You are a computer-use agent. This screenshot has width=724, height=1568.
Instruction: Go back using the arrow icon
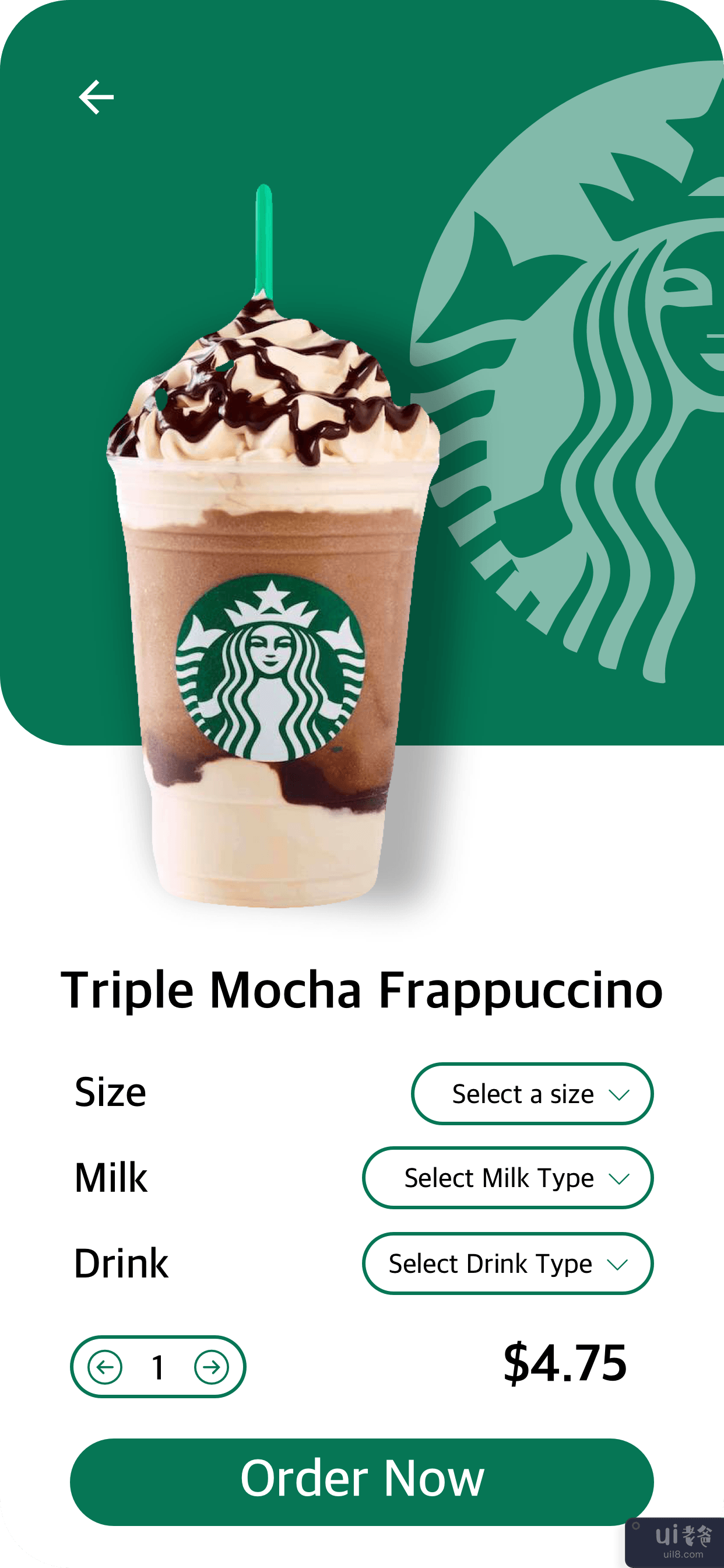pos(96,97)
